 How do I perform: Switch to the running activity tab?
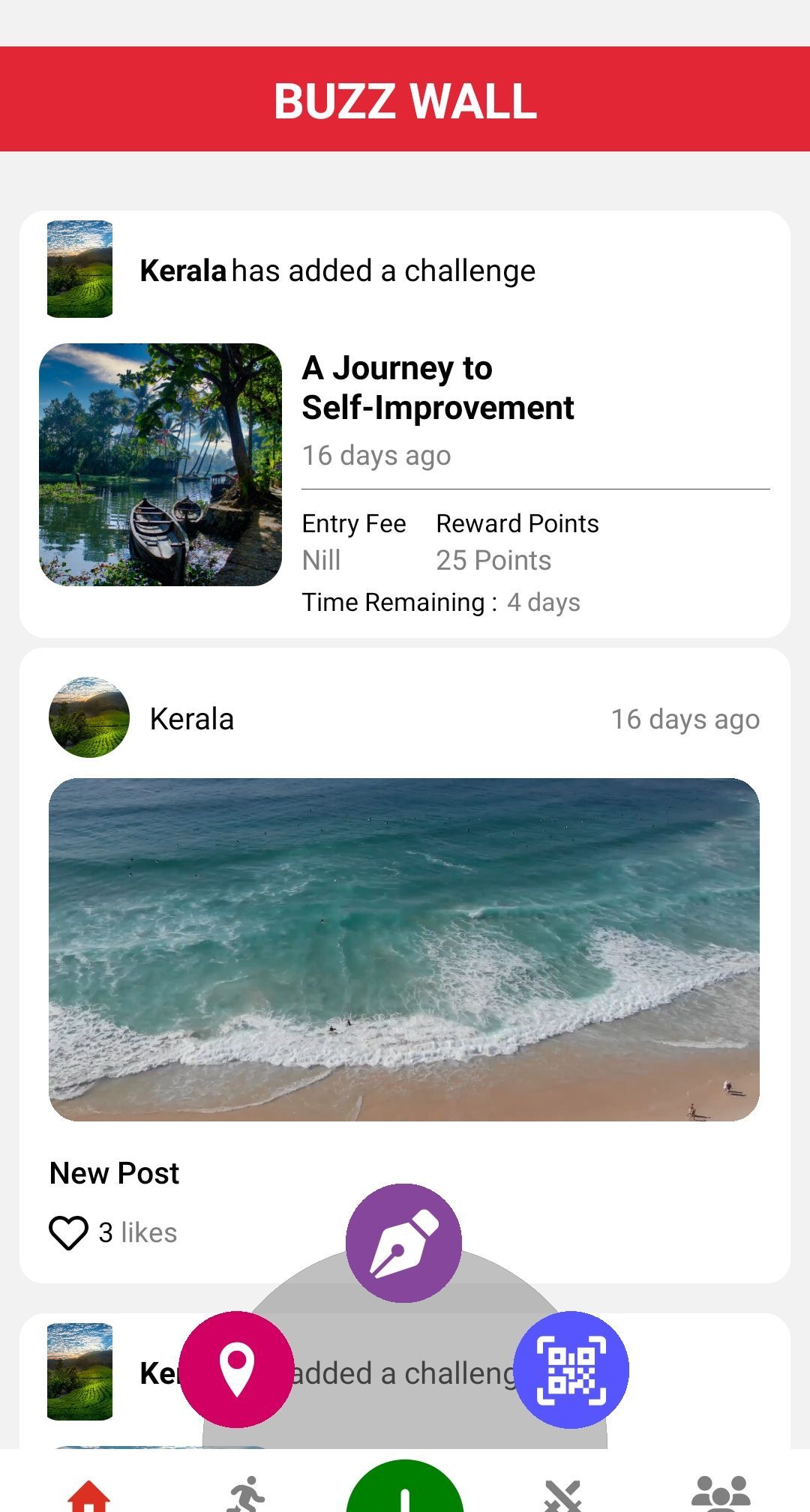(x=246, y=1494)
